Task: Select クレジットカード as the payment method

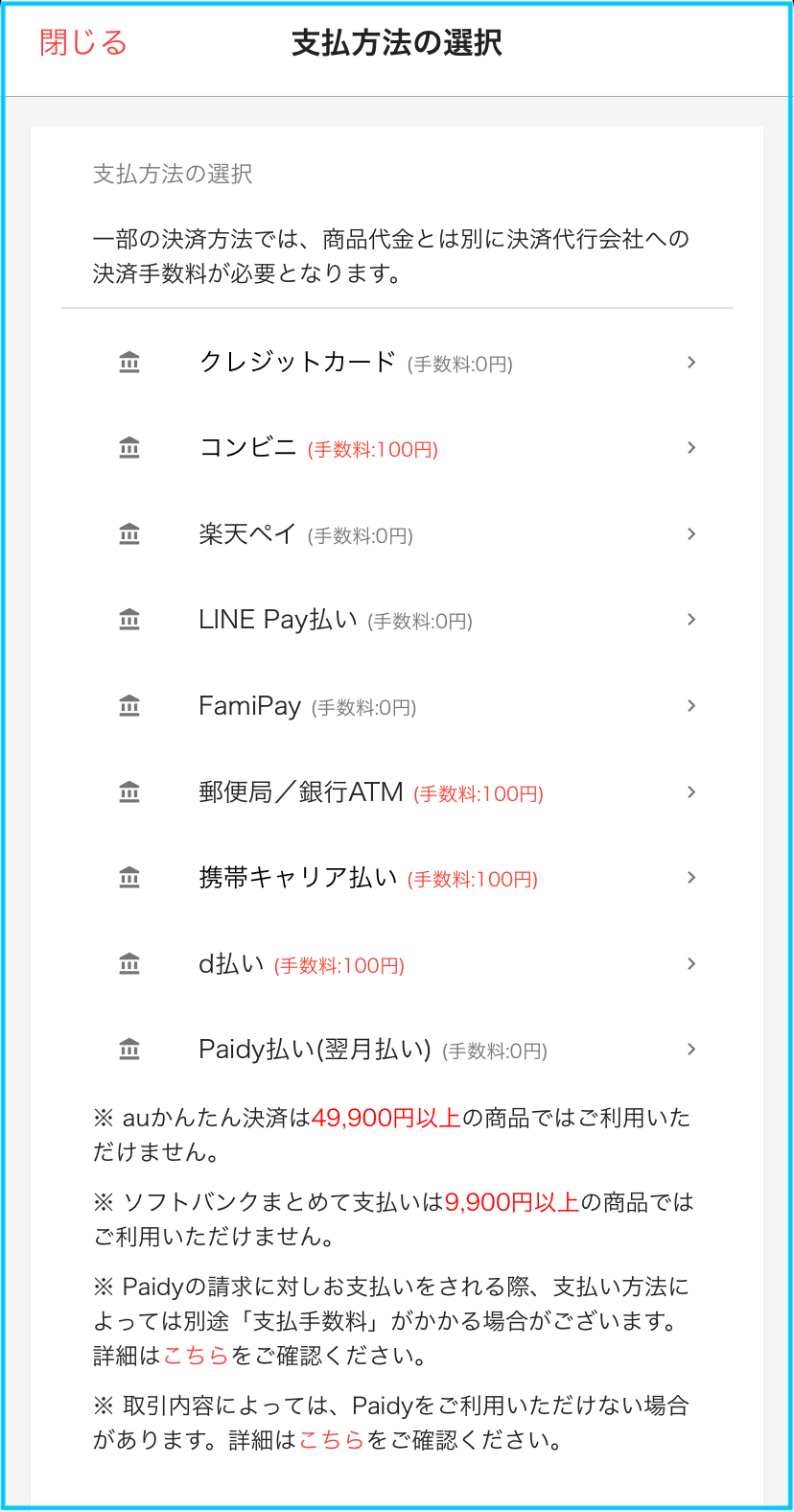Action: click(397, 363)
